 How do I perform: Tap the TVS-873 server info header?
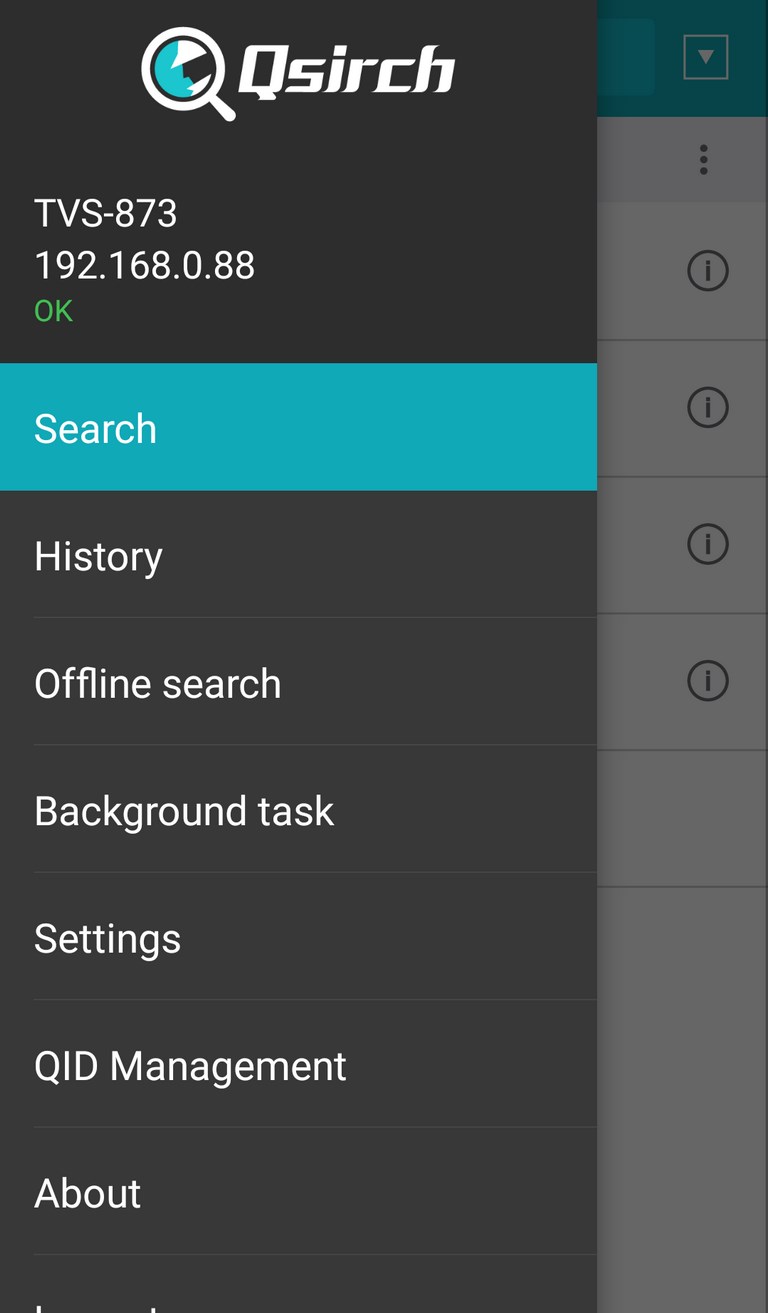click(298, 262)
